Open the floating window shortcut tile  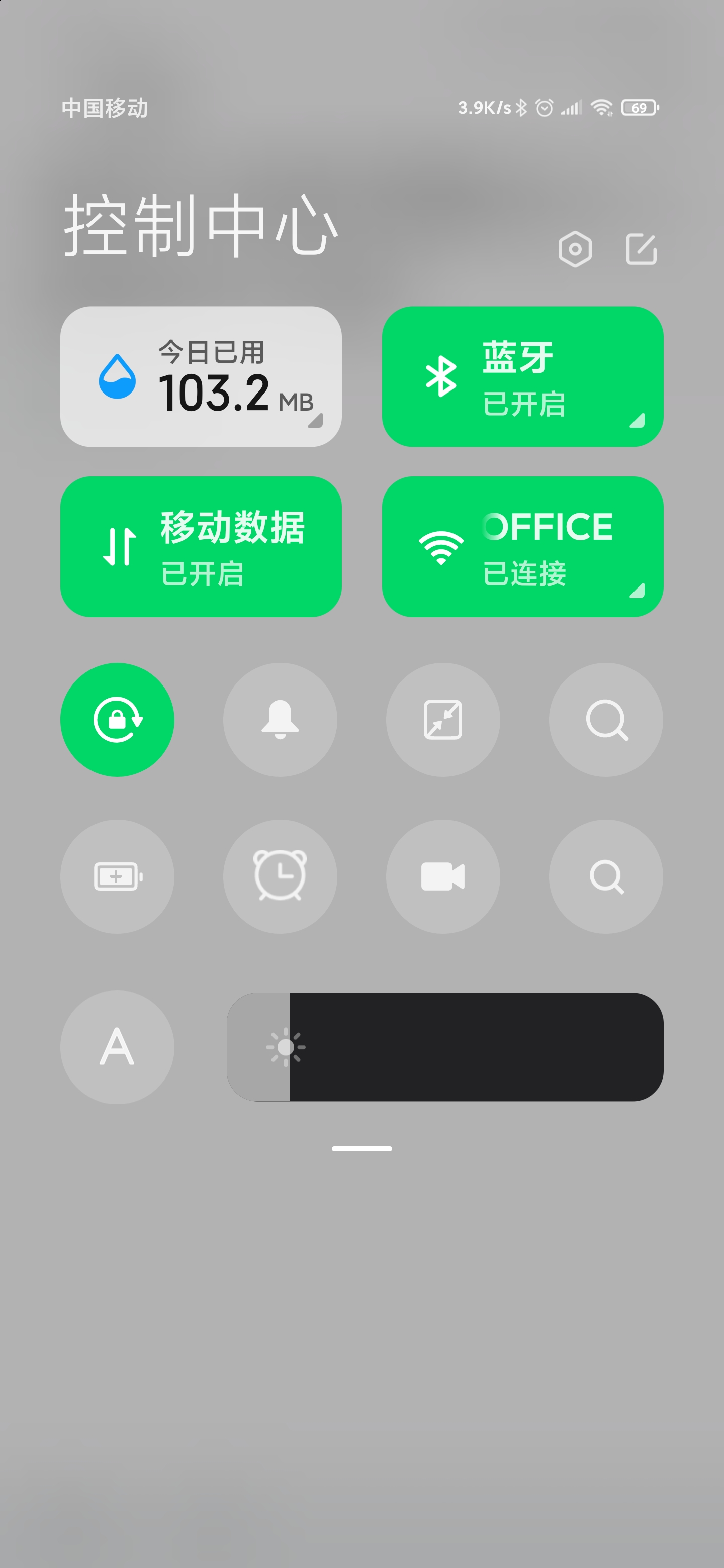tap(443, 720)
